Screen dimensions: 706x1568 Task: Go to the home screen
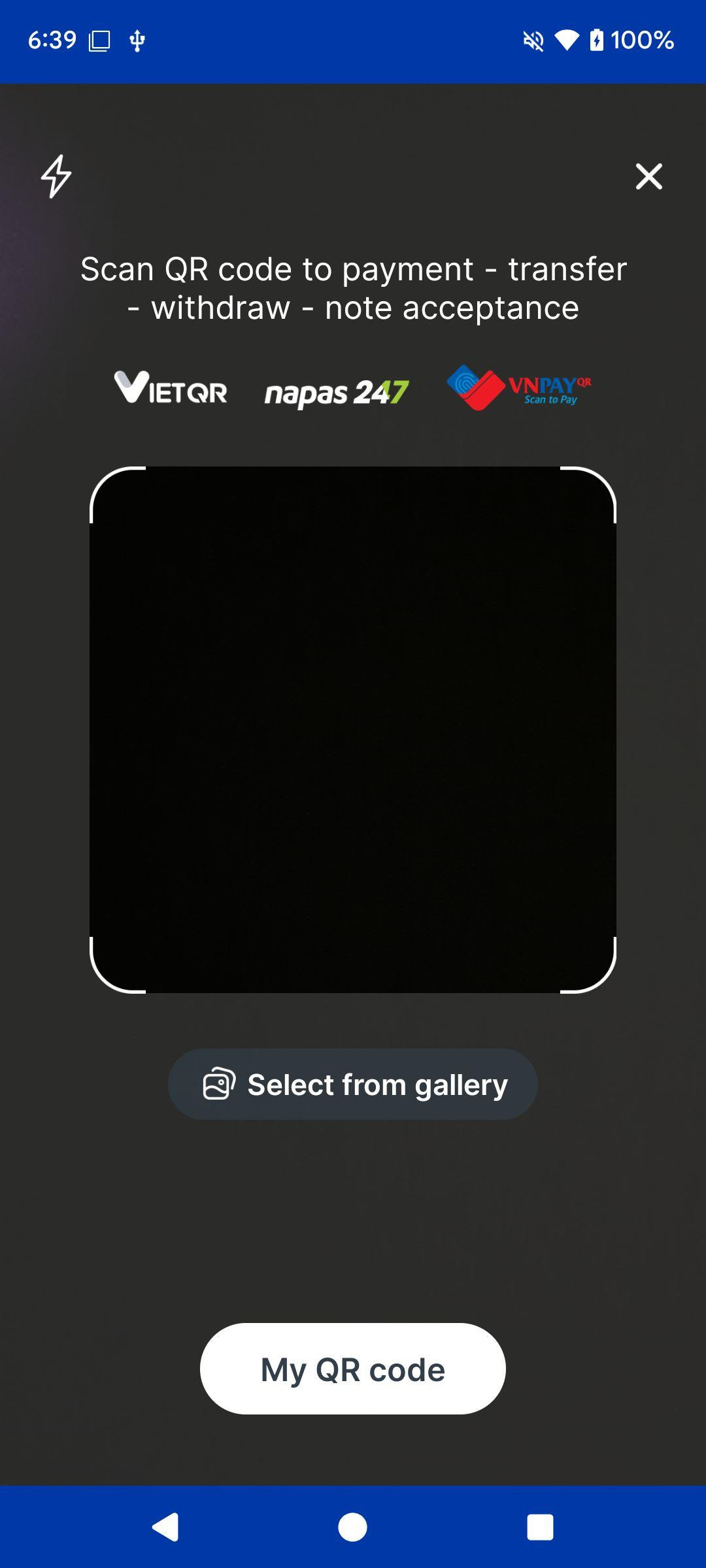(352, 1527)
